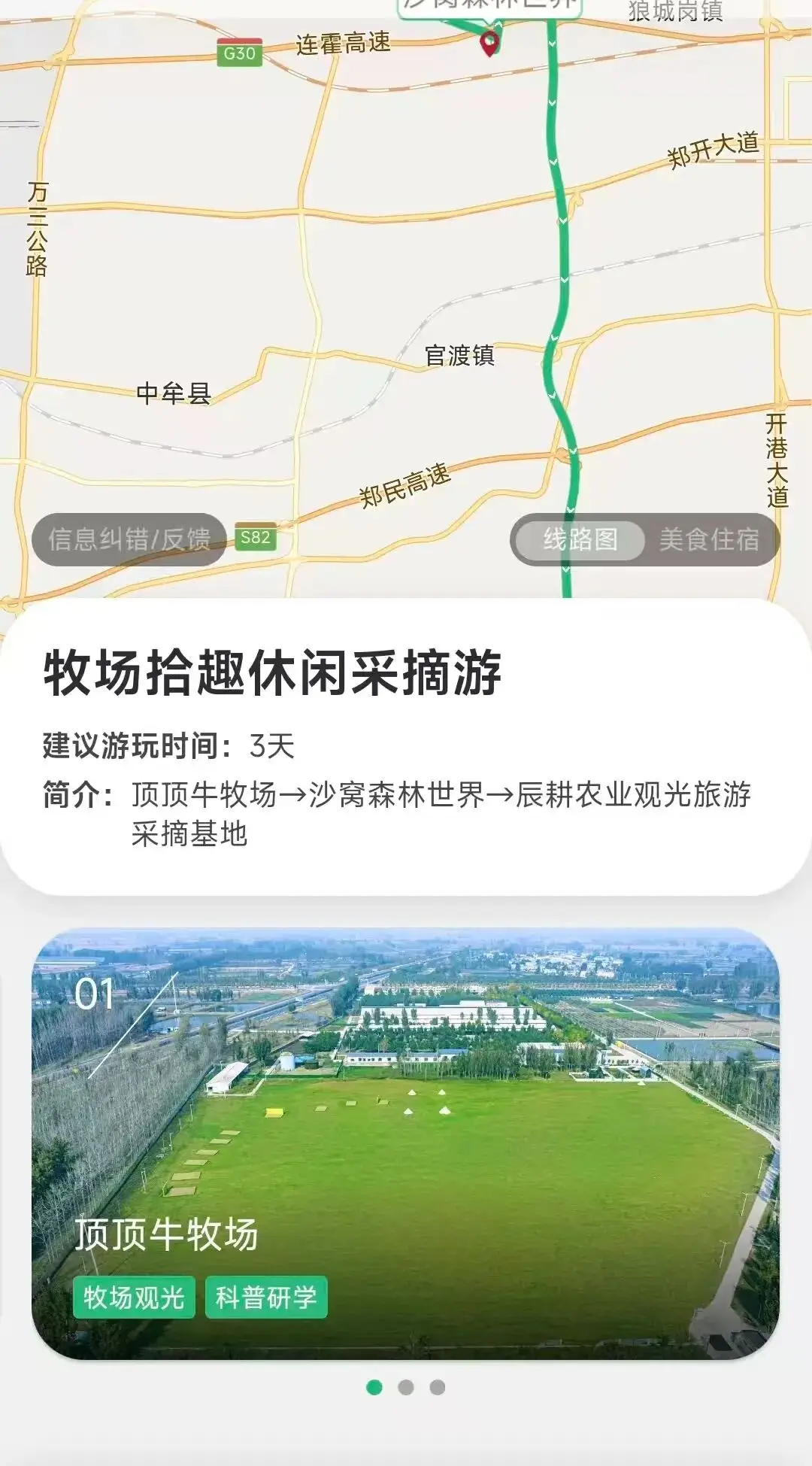Click the G30 highway shield icon

[239, 52]
